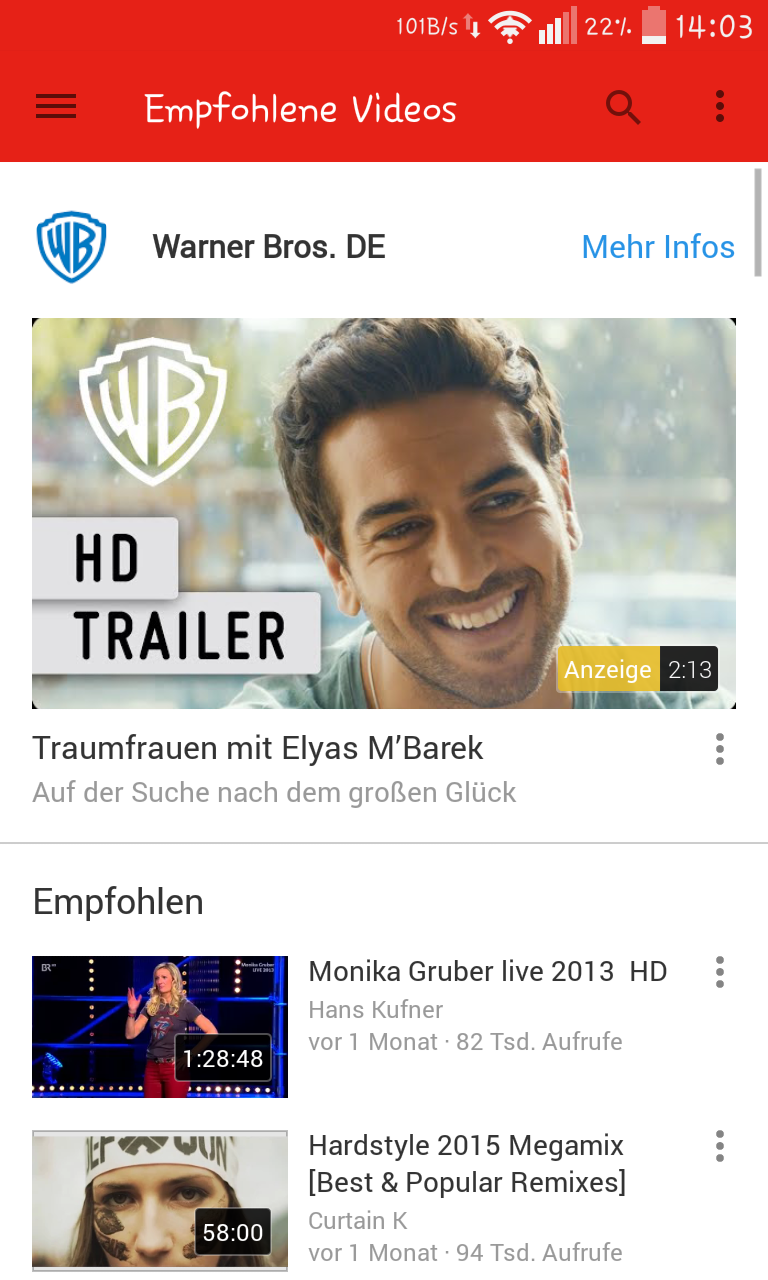Tap the Mehr Infos link
768x1280 pixels.
click(x=658, y=247)
